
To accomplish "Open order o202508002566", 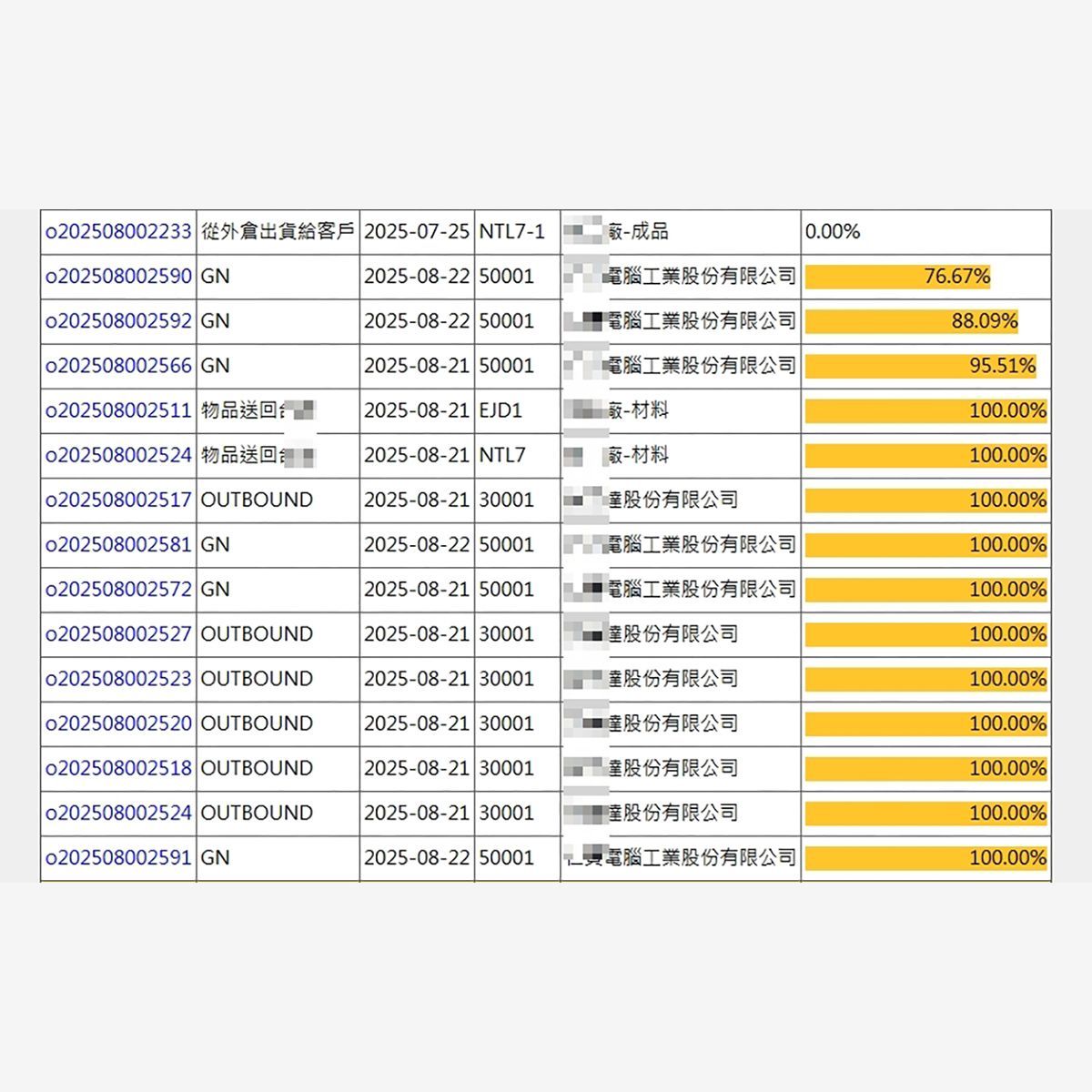I will pos(118,366).
